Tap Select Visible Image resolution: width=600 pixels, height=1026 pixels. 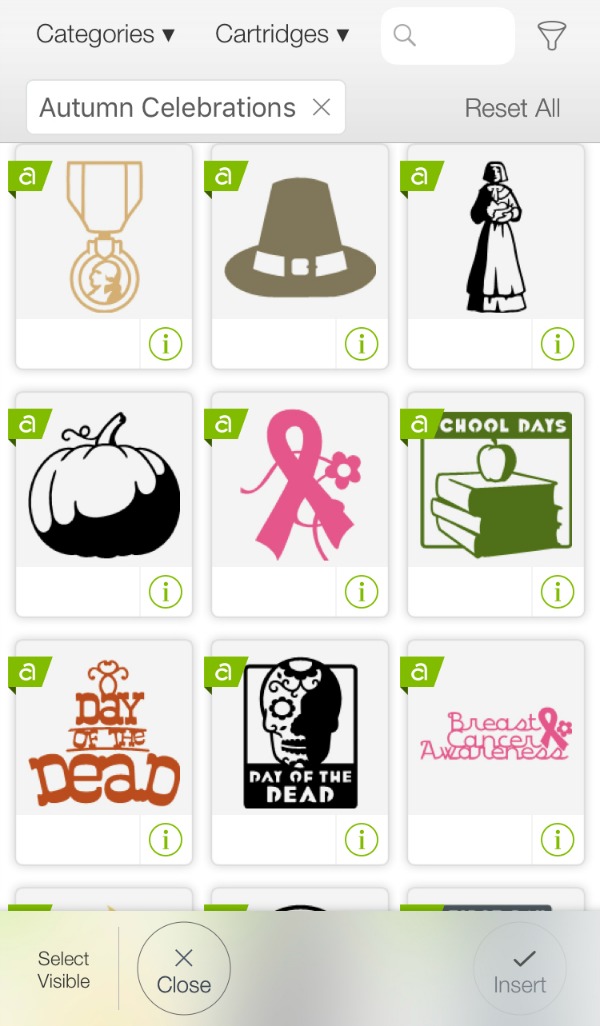[x=63, y=970]
